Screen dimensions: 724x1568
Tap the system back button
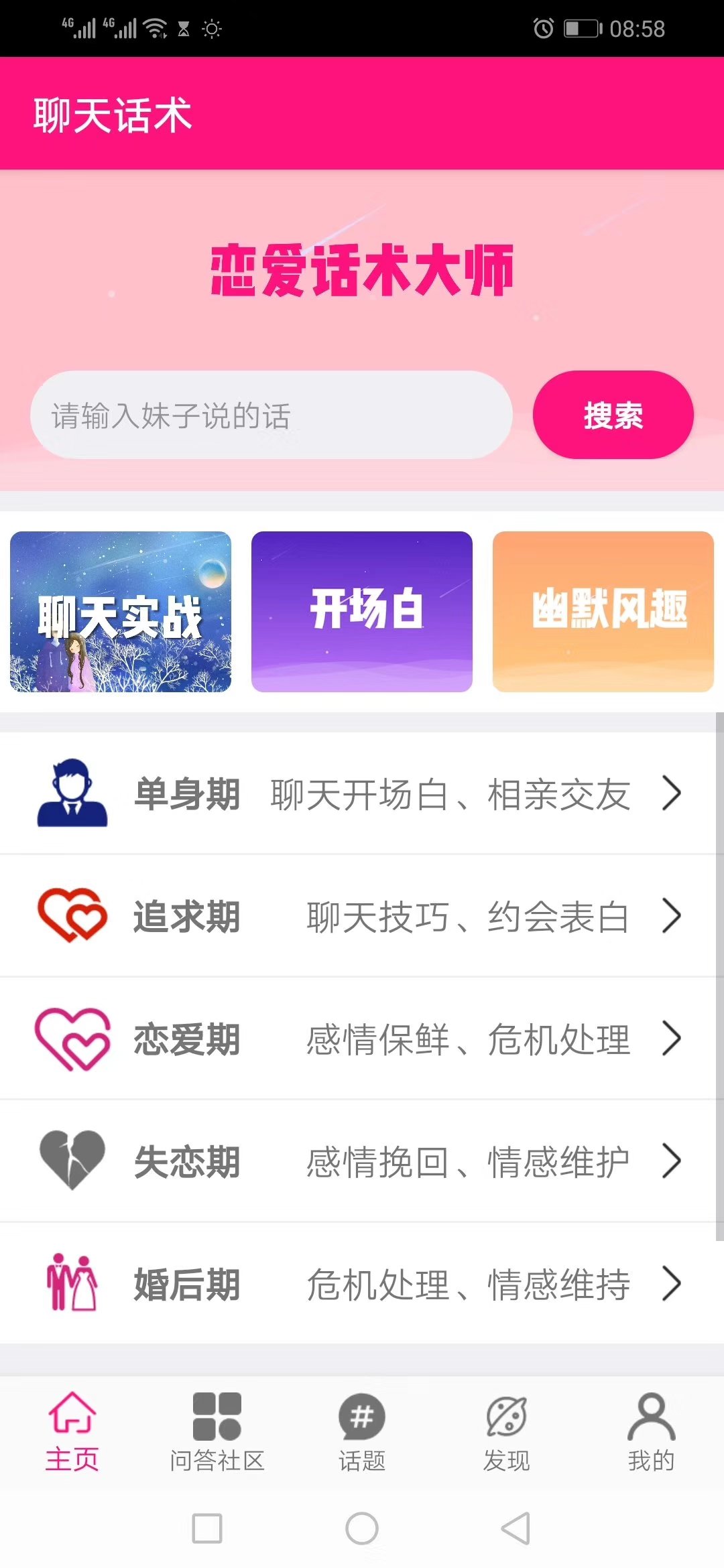516,1528
